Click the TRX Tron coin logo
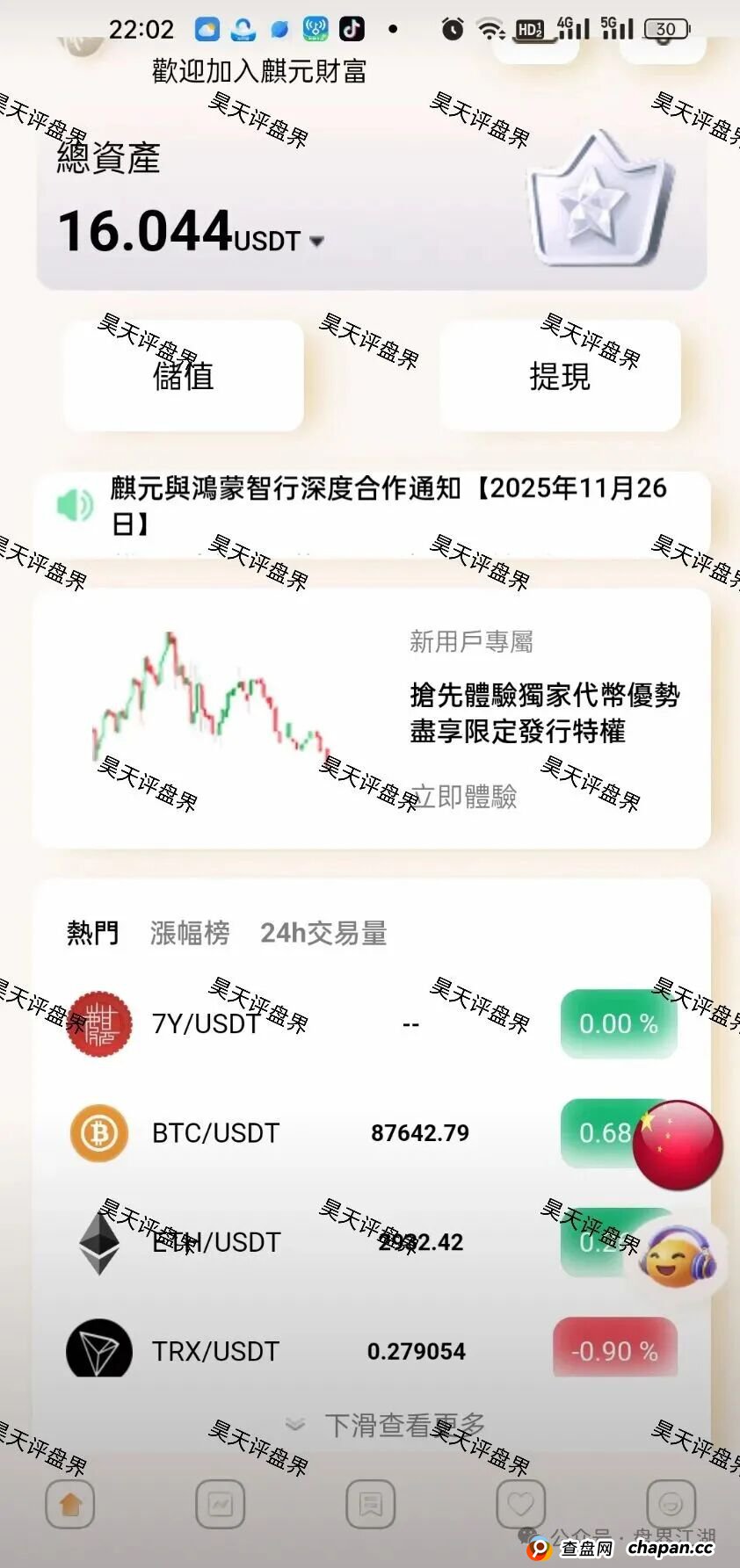Screen dimensions: 740x1568 (98, 1351)
